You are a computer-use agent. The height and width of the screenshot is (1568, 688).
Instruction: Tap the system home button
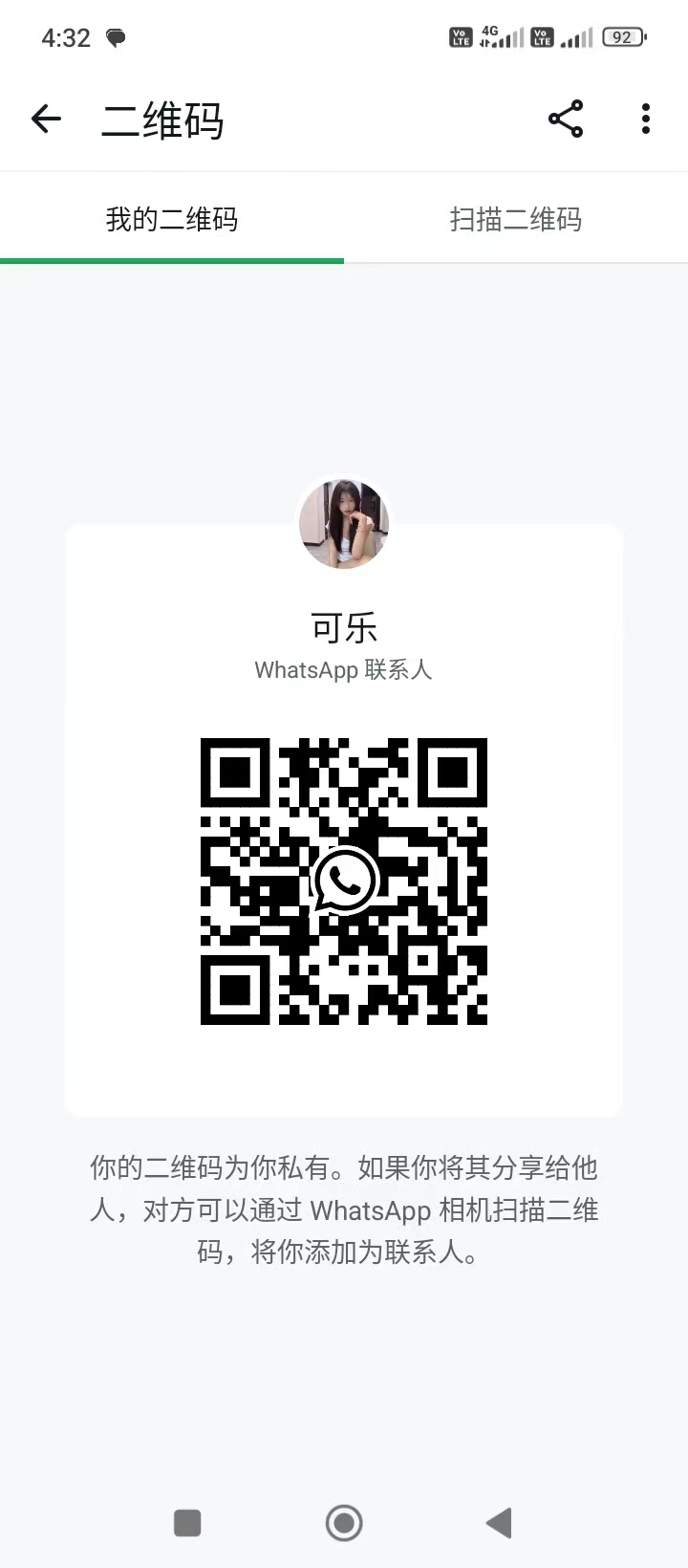point(344,1523)
